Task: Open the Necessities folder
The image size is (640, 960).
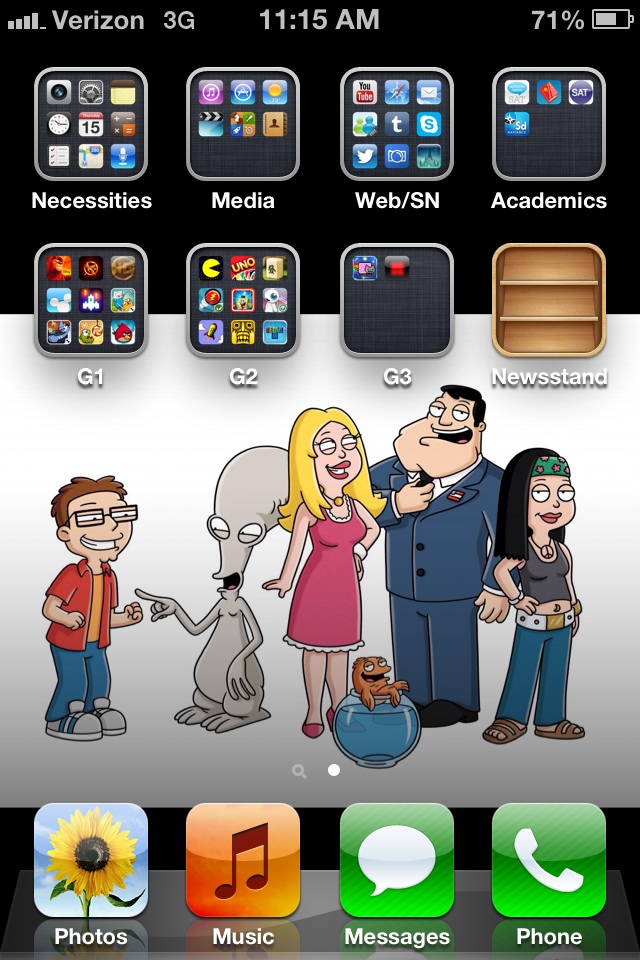Action: pyautogui.click(x=91, y=124)
